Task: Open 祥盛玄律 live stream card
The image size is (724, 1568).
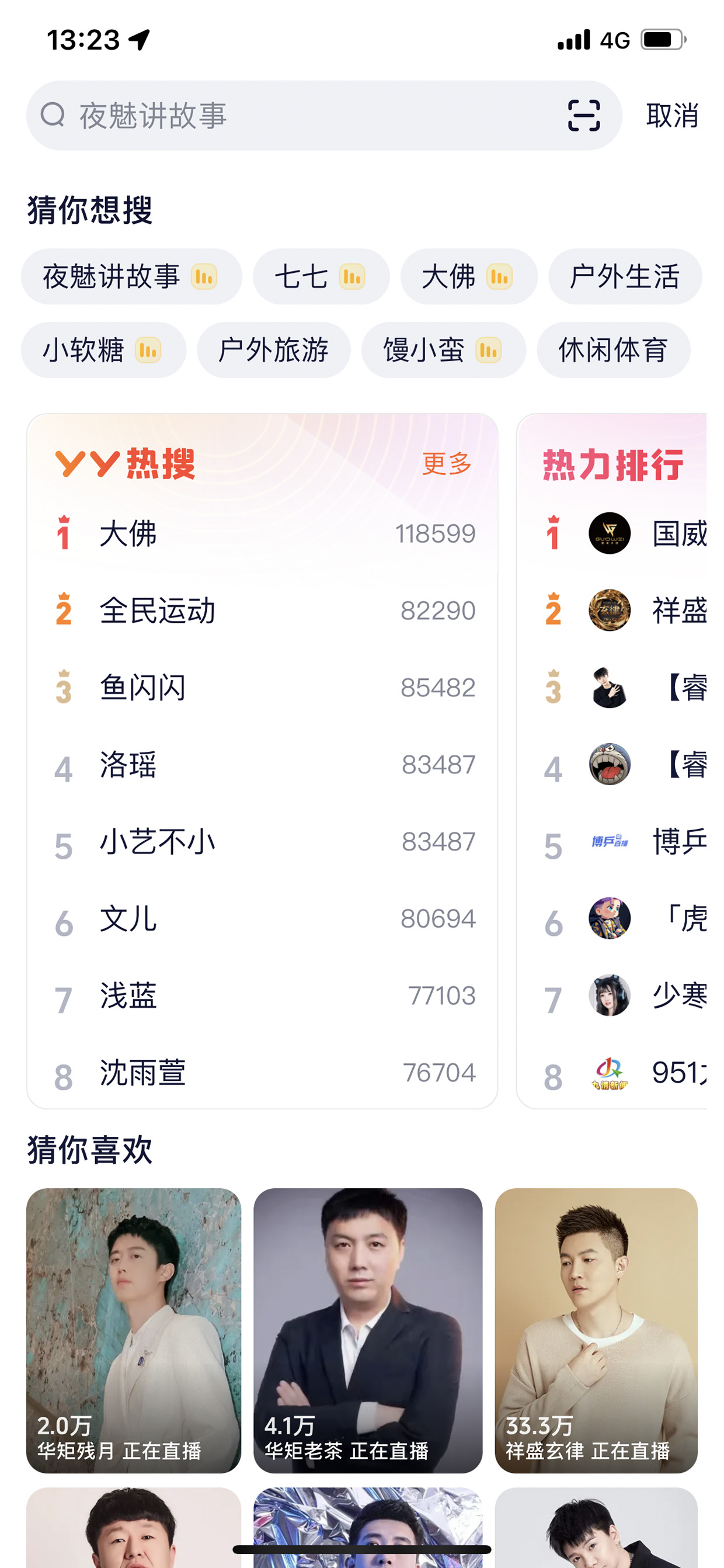Action: (596, 1331)
